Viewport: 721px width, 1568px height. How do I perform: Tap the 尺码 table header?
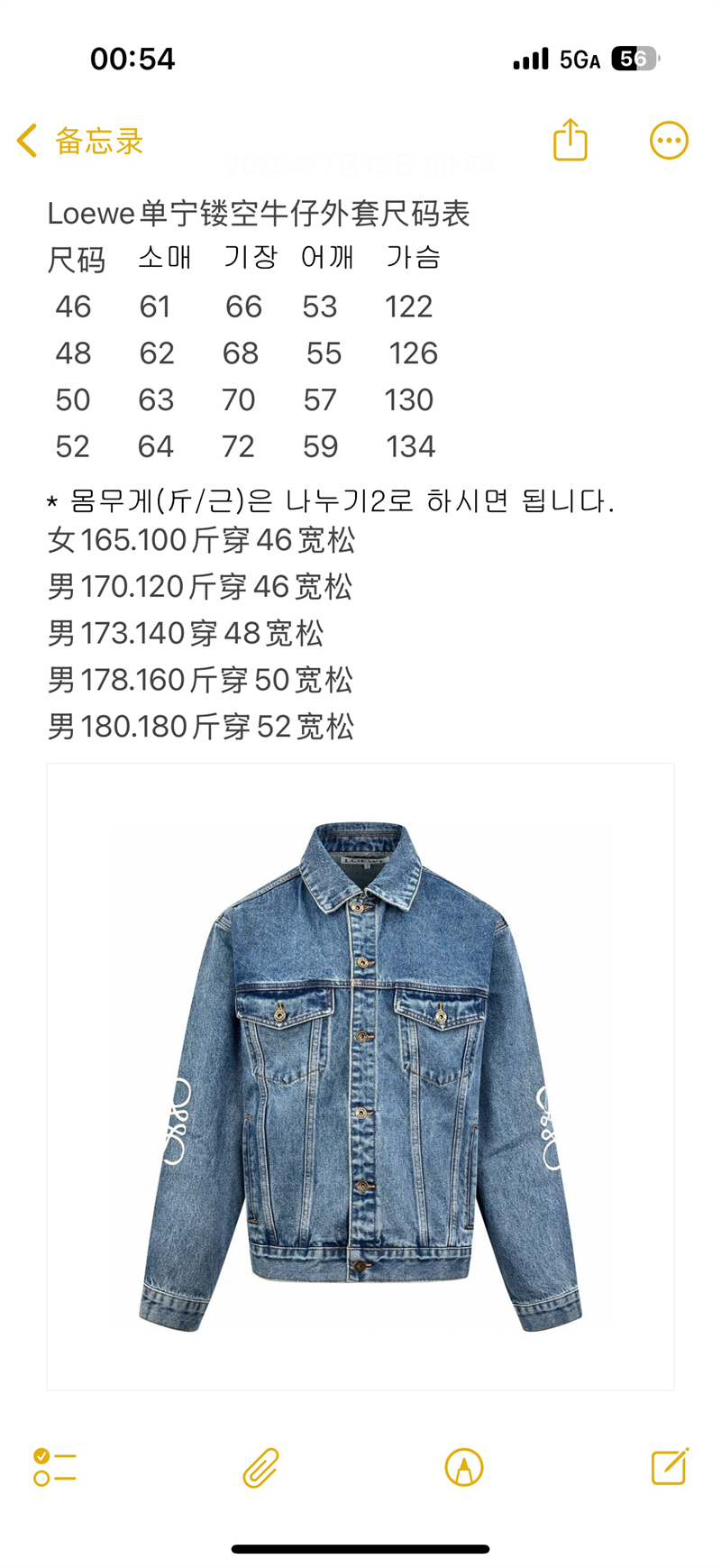(77, 260)
